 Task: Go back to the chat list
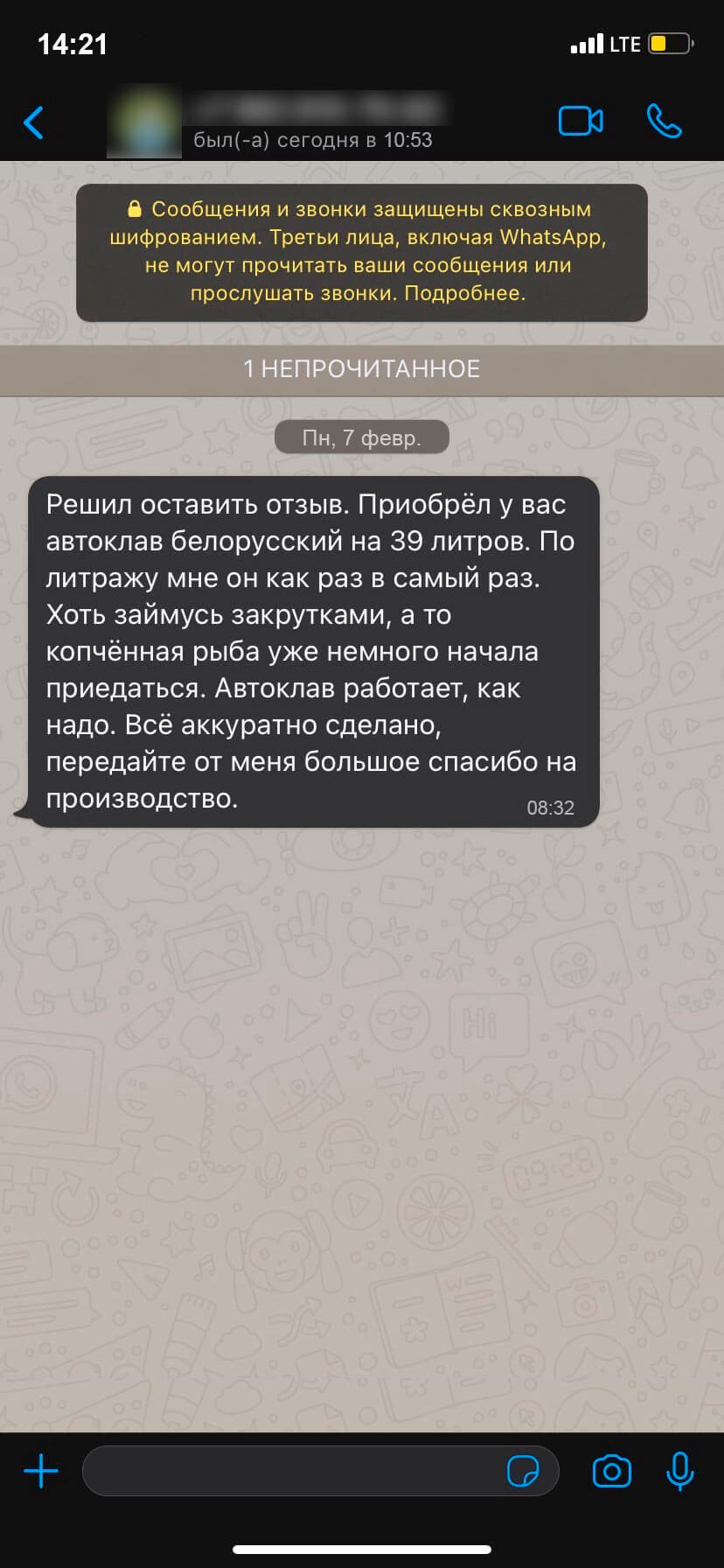[34, 122]
